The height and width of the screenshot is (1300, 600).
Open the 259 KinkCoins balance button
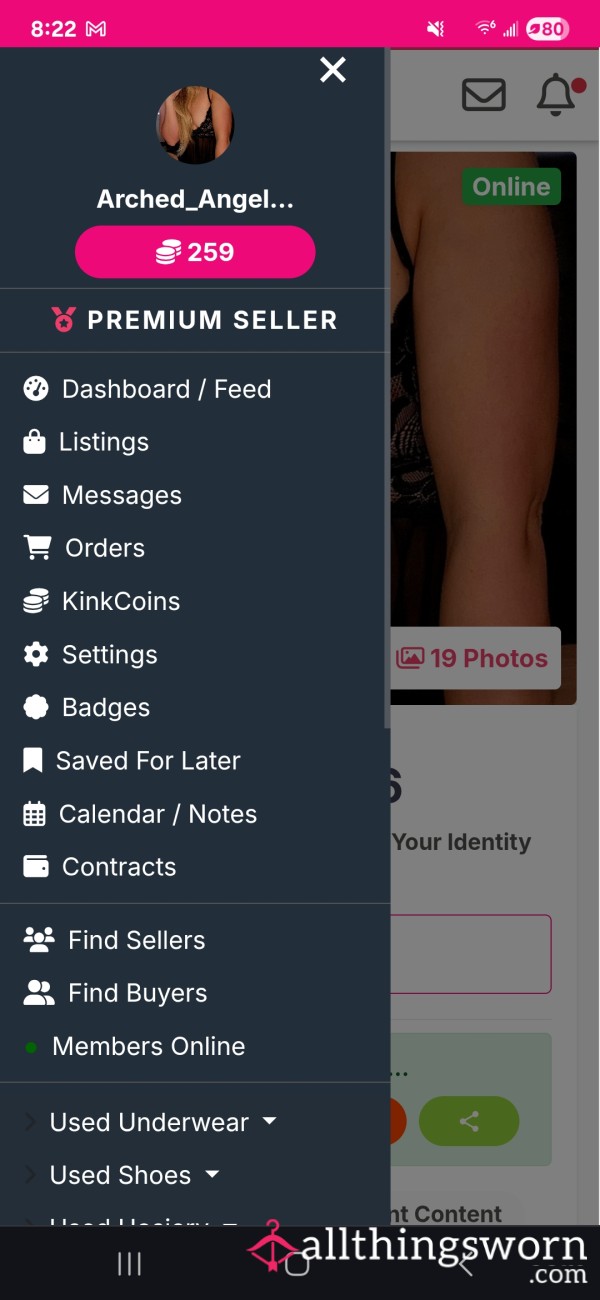[x=195, y=252]
